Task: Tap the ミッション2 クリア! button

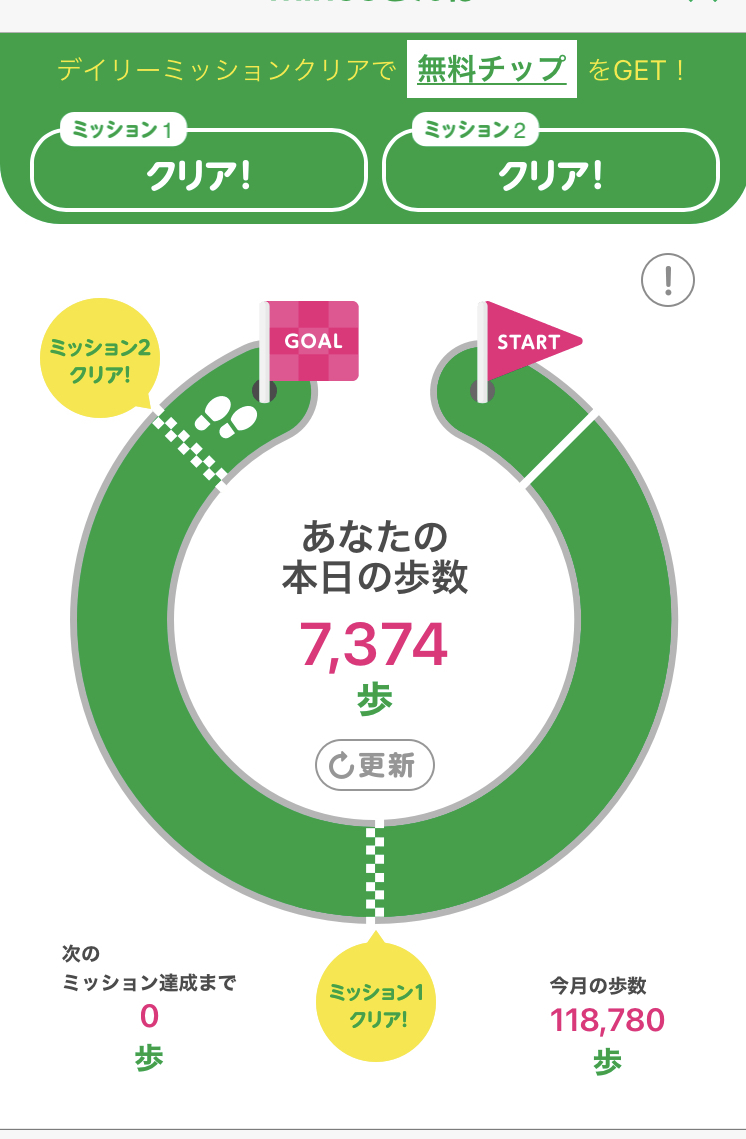Action: pos(551,170)
